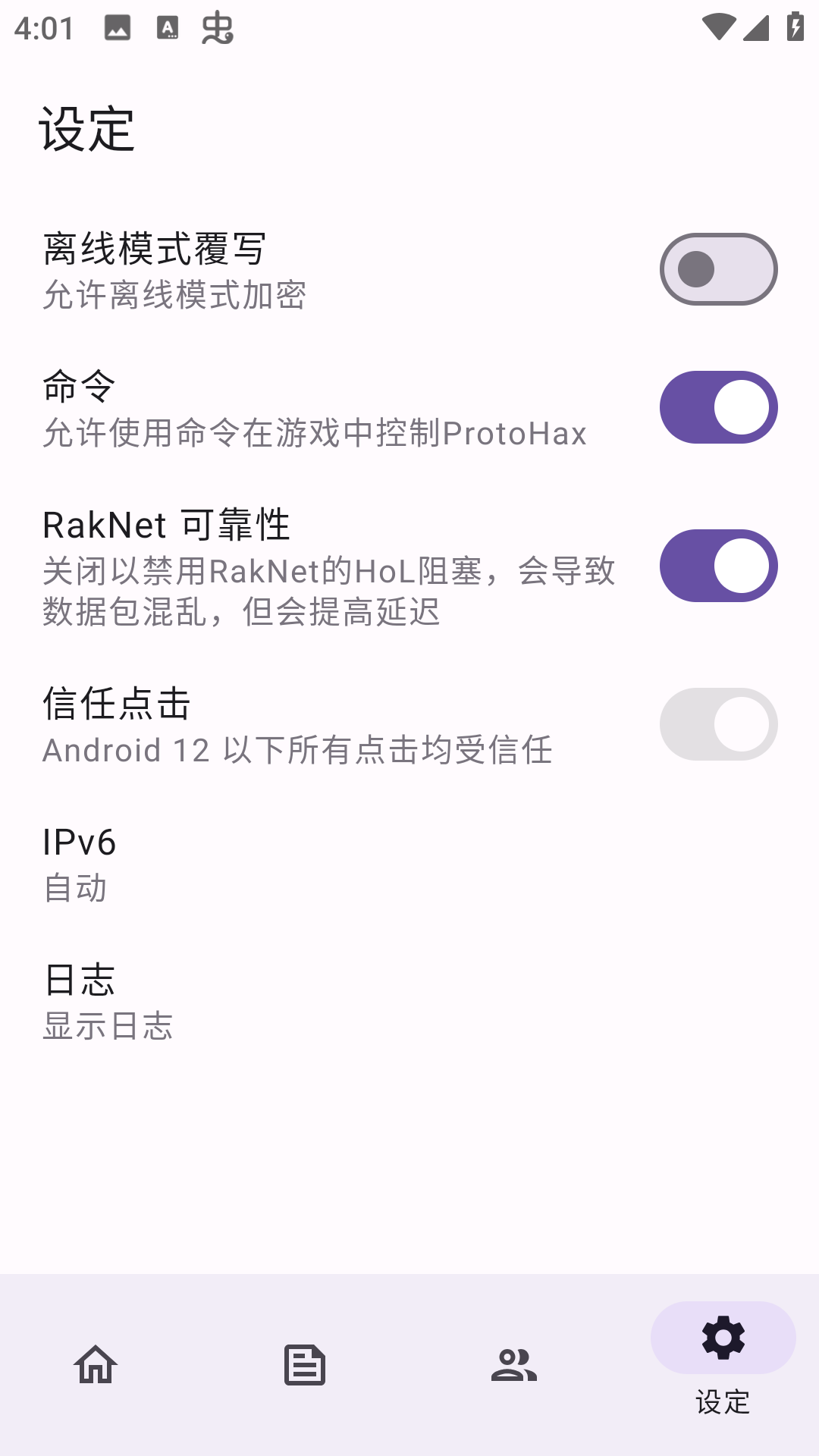
Task: Tap the settings gear icon in navigation bar
Action: click(720, 1338)
